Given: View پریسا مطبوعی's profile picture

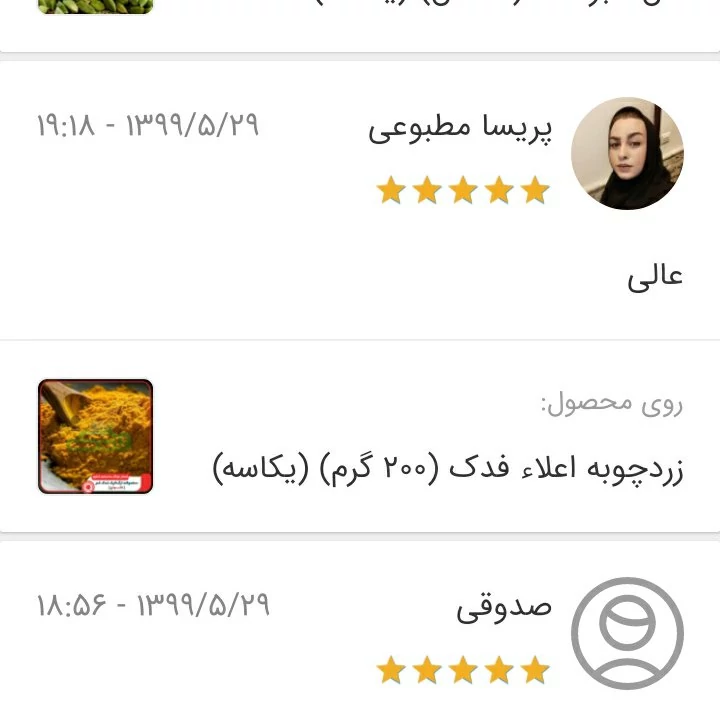Looking at the screenshot, I should pyautogui.click(x=627, y=154).
